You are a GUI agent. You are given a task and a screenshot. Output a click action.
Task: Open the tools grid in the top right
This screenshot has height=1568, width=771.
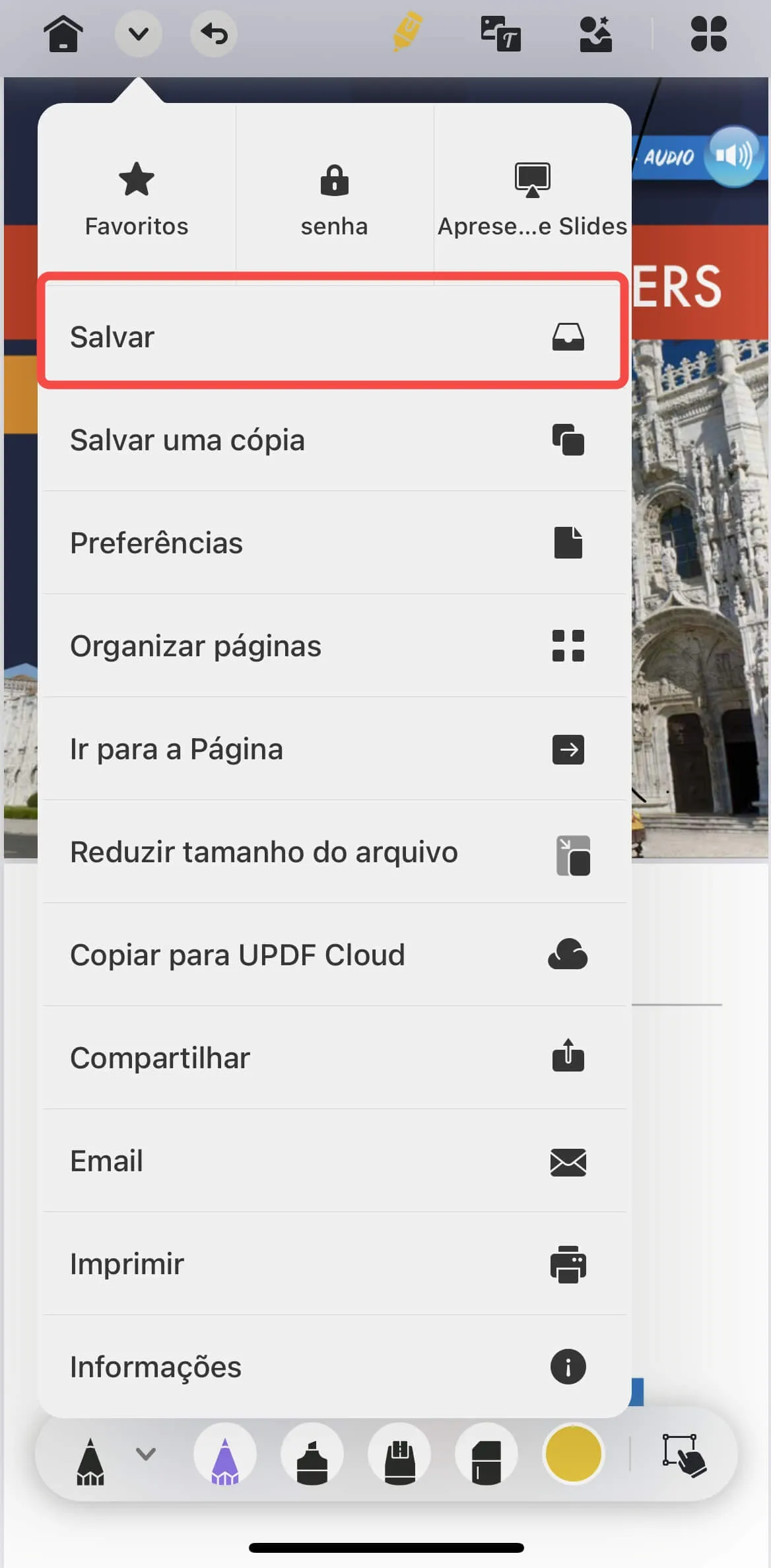click(708, 34)
